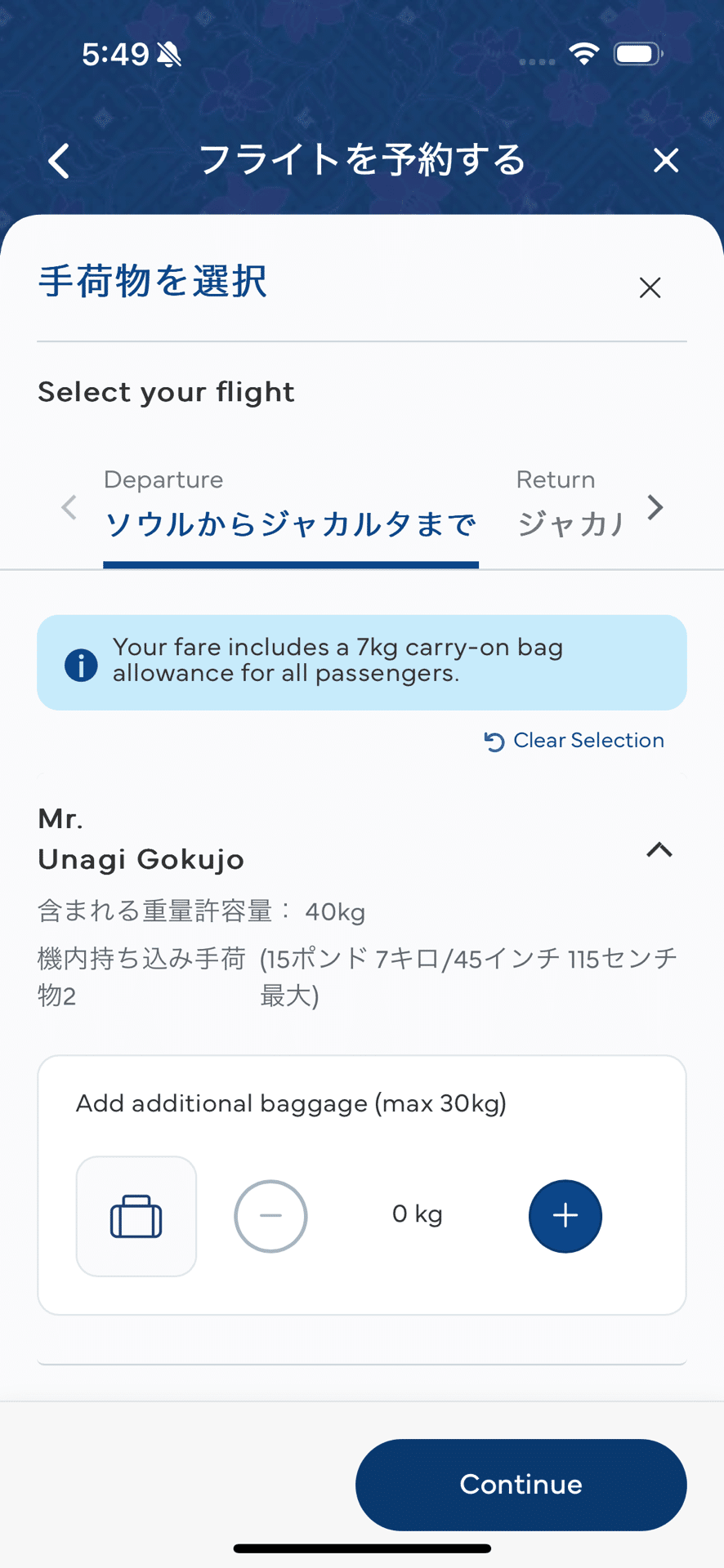Tap the right arrow next to flights
724x1568 pixels.
(655, 507)
